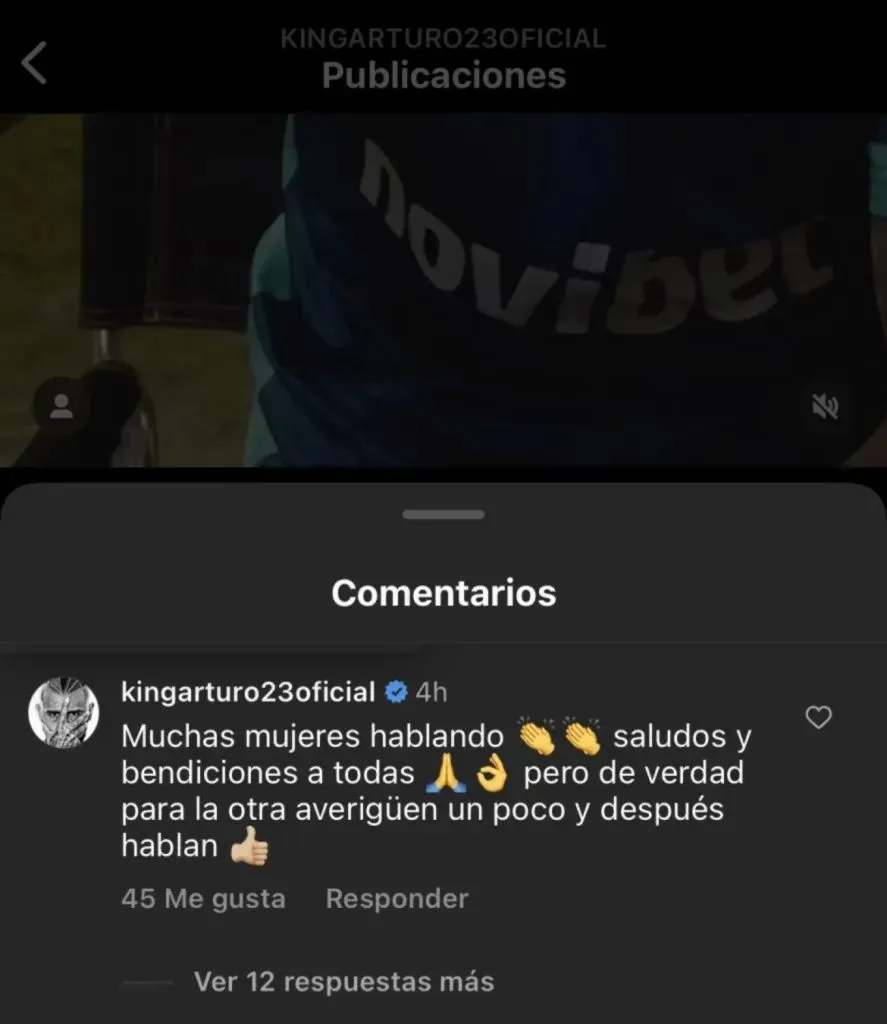887x1024 pixels.
Task: Open 45 Me gusta likes list
Action: (202, 898)
